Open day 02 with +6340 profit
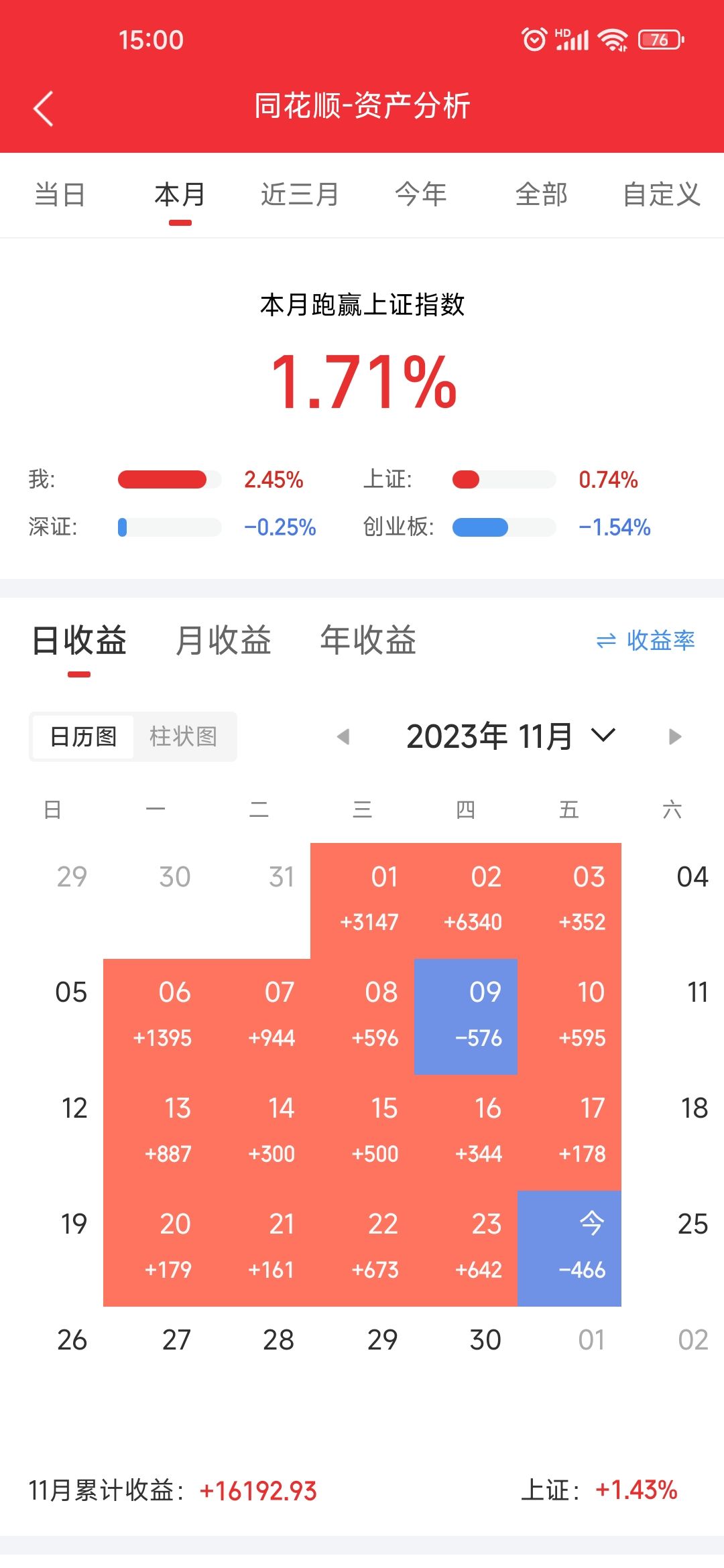The width and height of the screenshot is (724, 1568). [466, 901]
